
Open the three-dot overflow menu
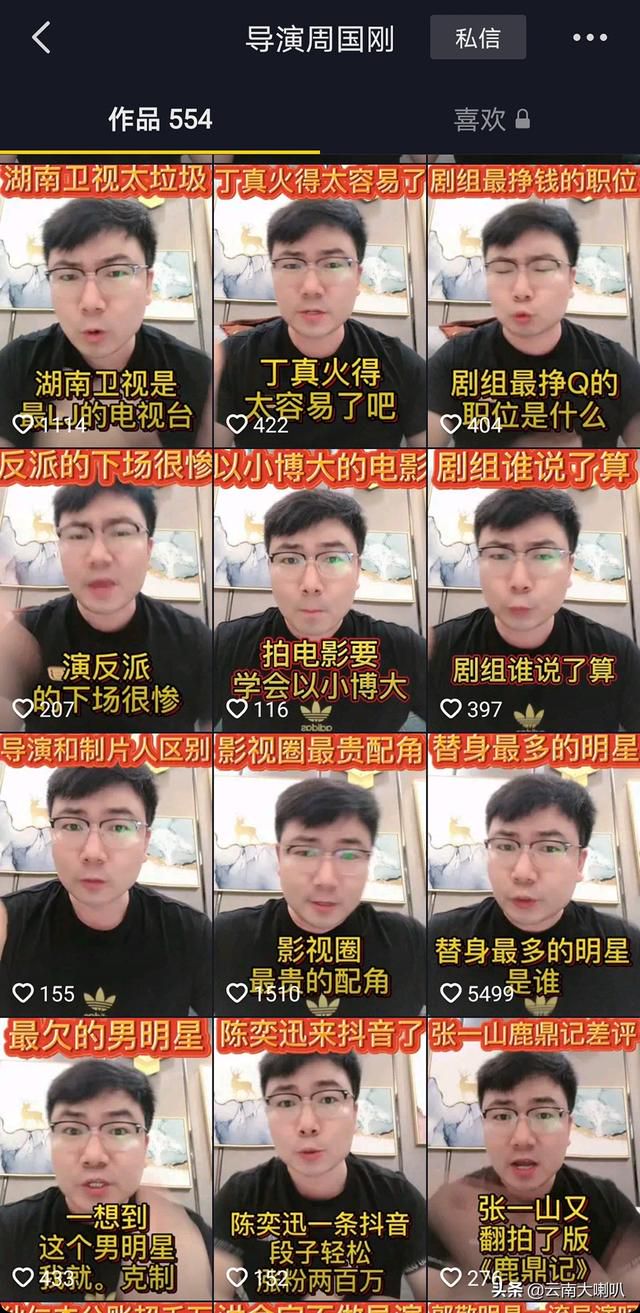click(590, 38)
